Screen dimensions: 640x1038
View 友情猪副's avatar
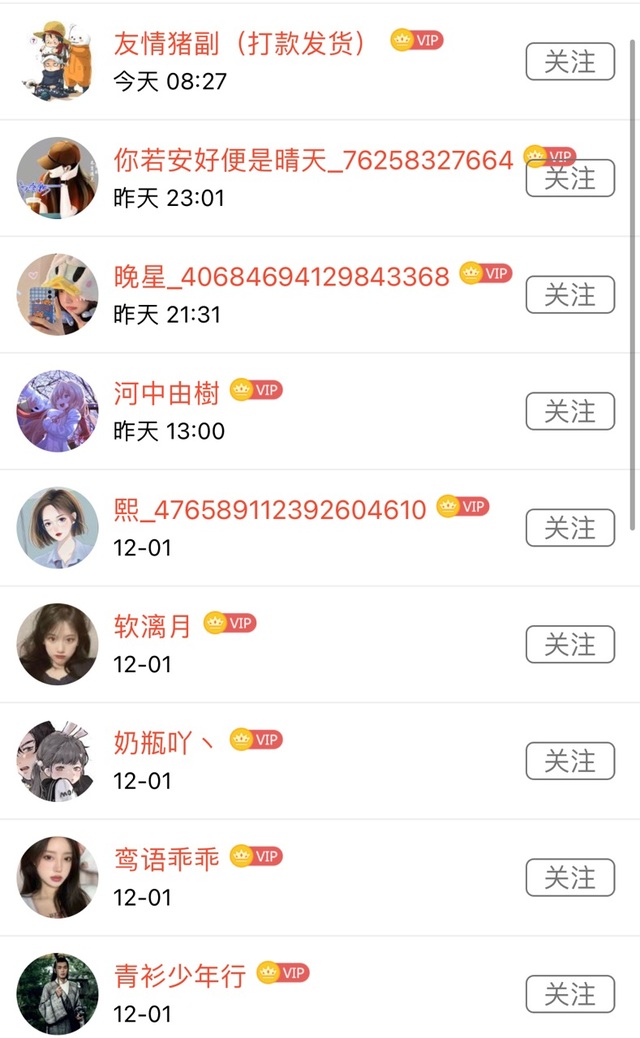pos(58,62)
